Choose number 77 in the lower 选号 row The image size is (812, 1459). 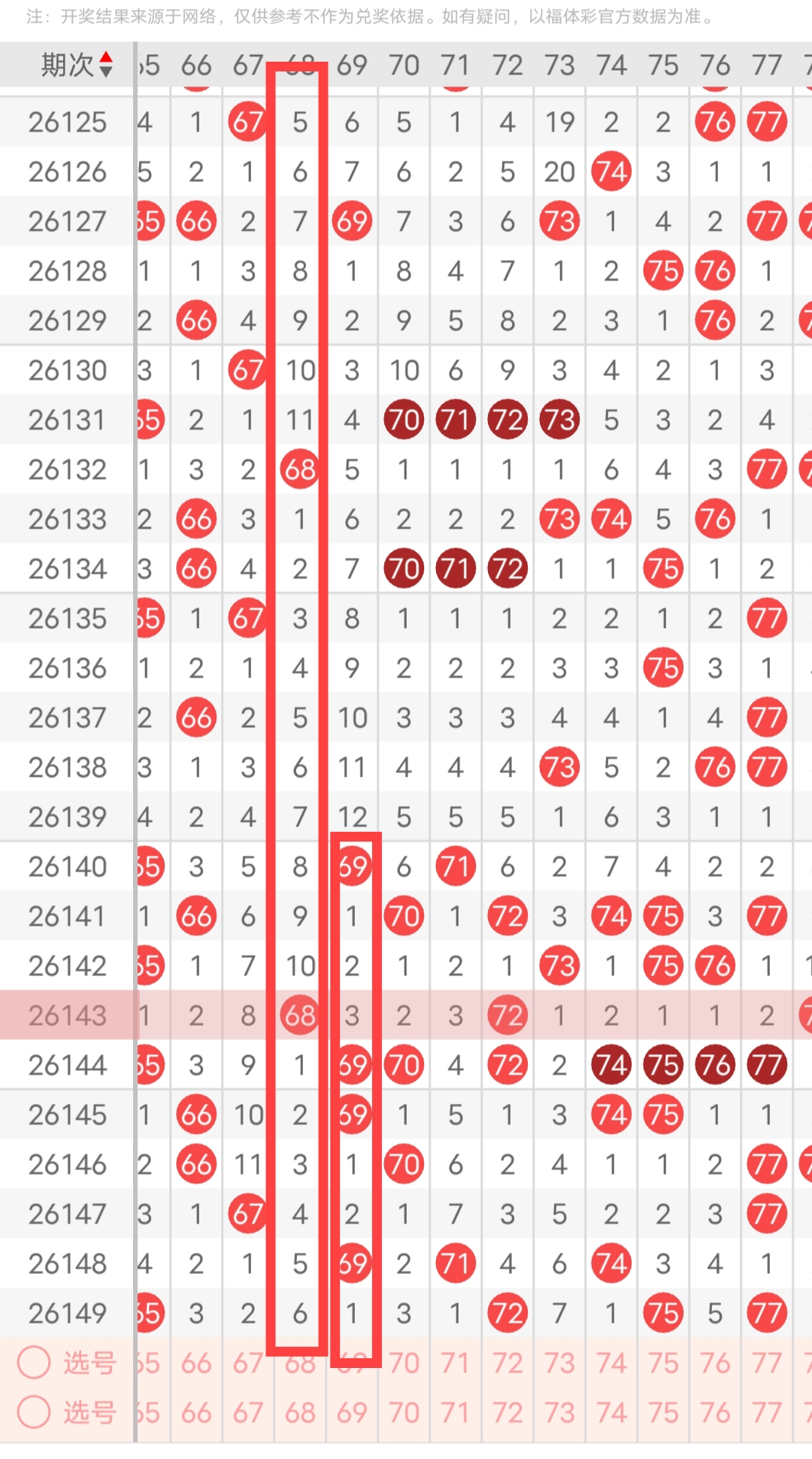click(767, 1412)
